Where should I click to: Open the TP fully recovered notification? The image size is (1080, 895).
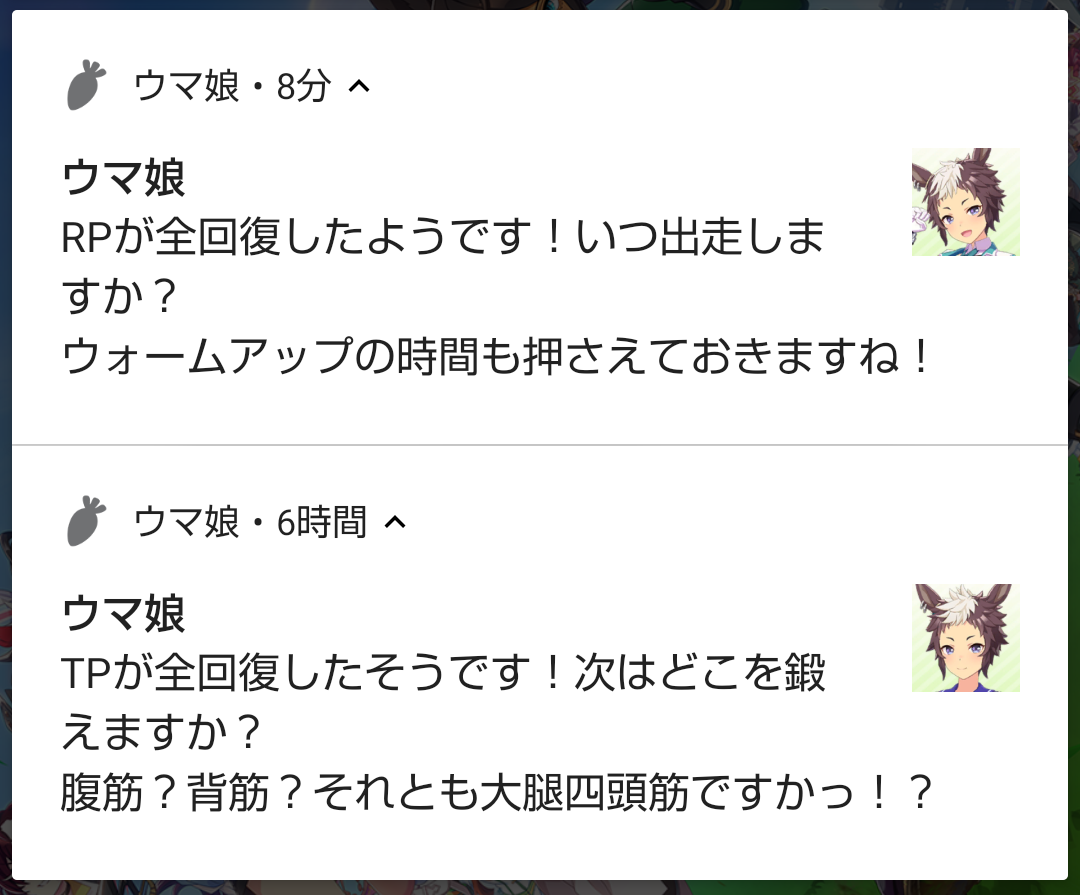tap(445, 705)
